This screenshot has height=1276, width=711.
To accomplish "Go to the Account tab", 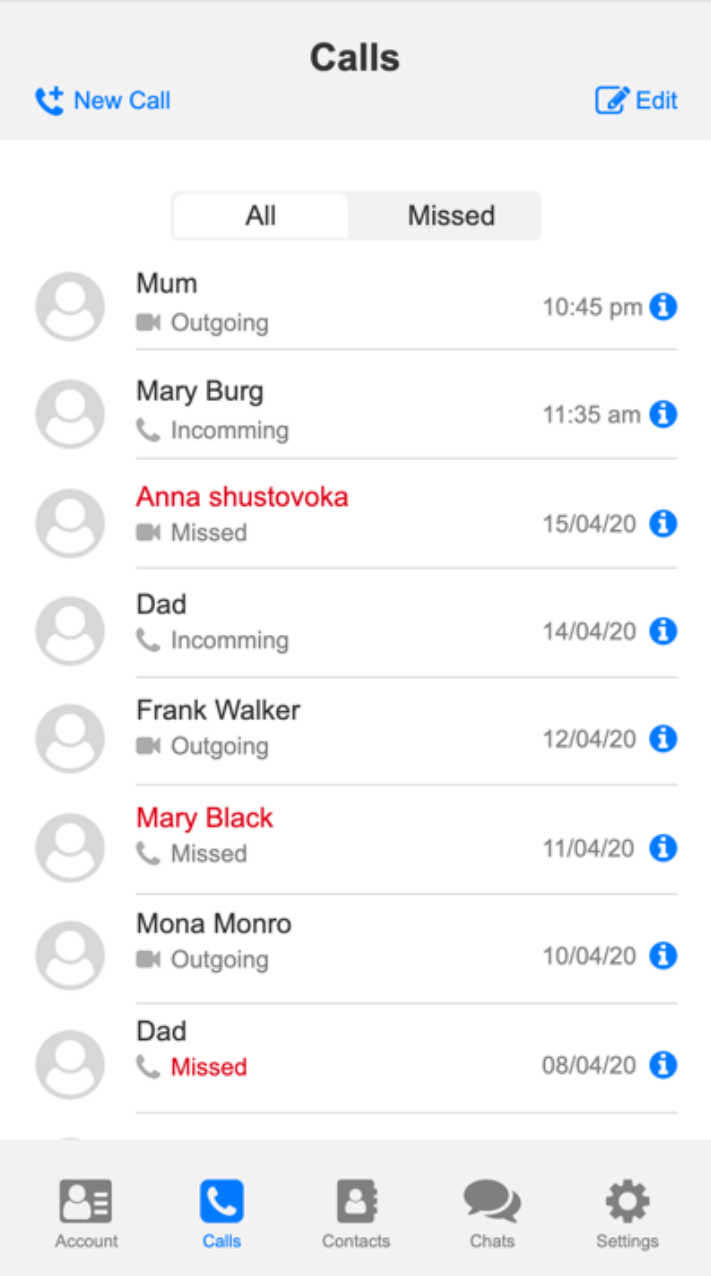I will pos(86,1214).
